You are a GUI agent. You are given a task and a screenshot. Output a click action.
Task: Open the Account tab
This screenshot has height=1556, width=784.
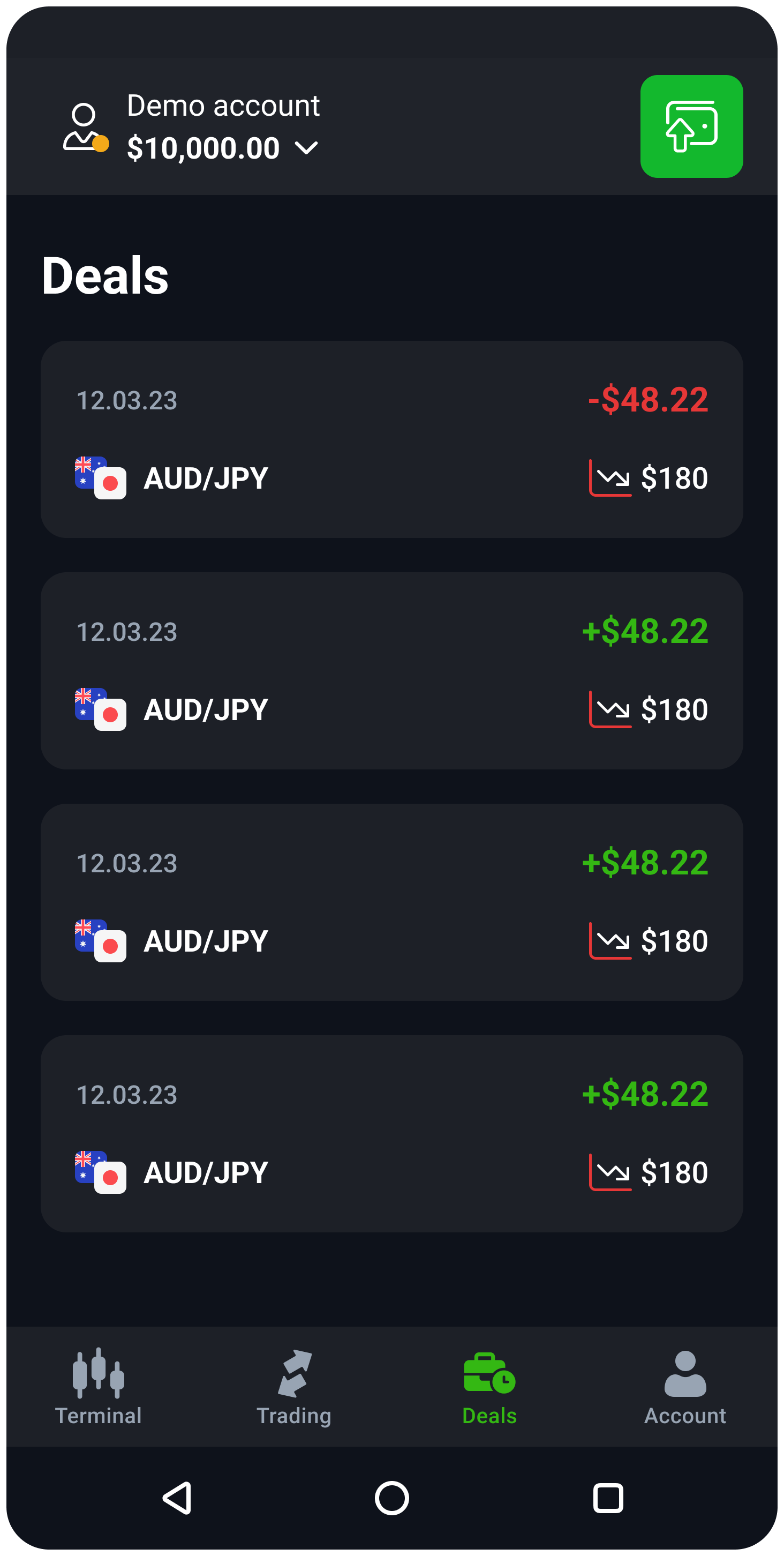(x=685, y=1387)
